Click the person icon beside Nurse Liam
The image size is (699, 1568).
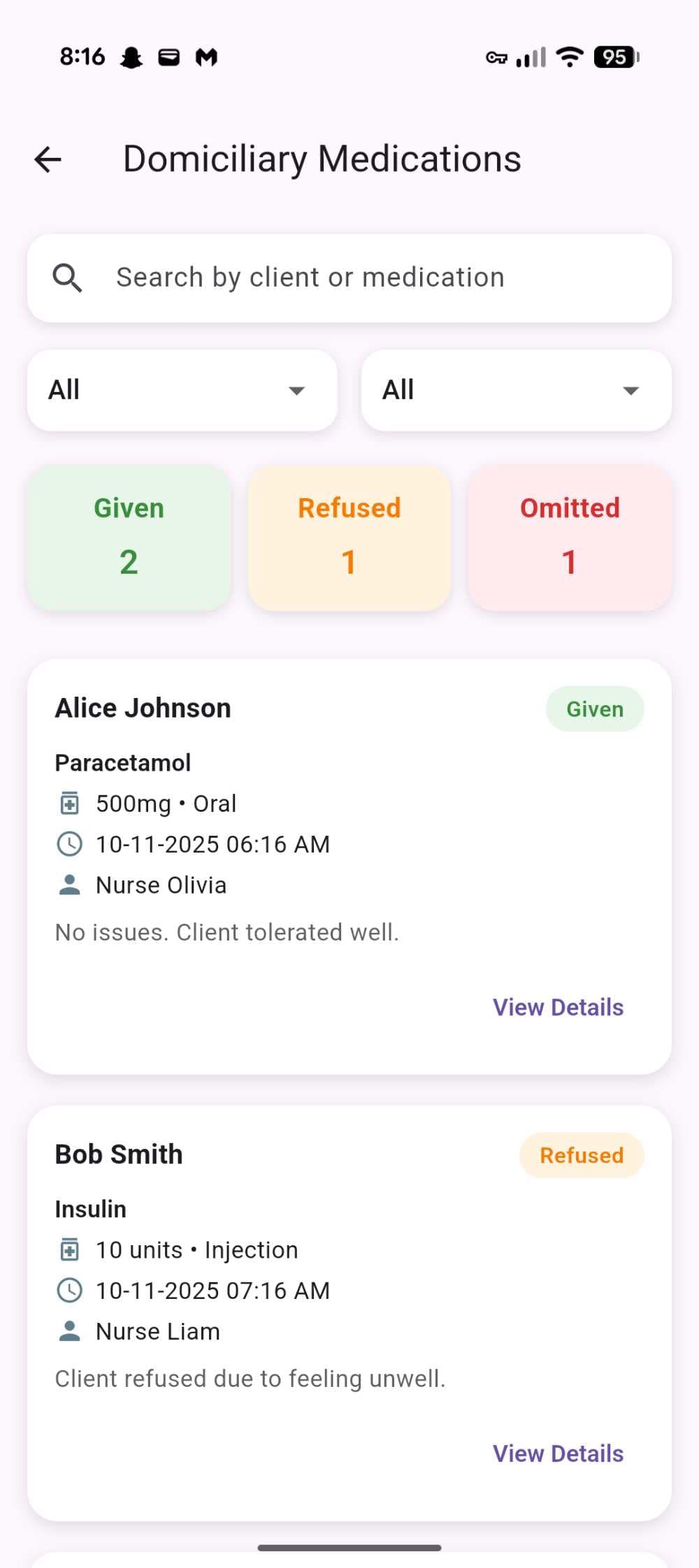pyautogui.click(x=69, y=1330)
